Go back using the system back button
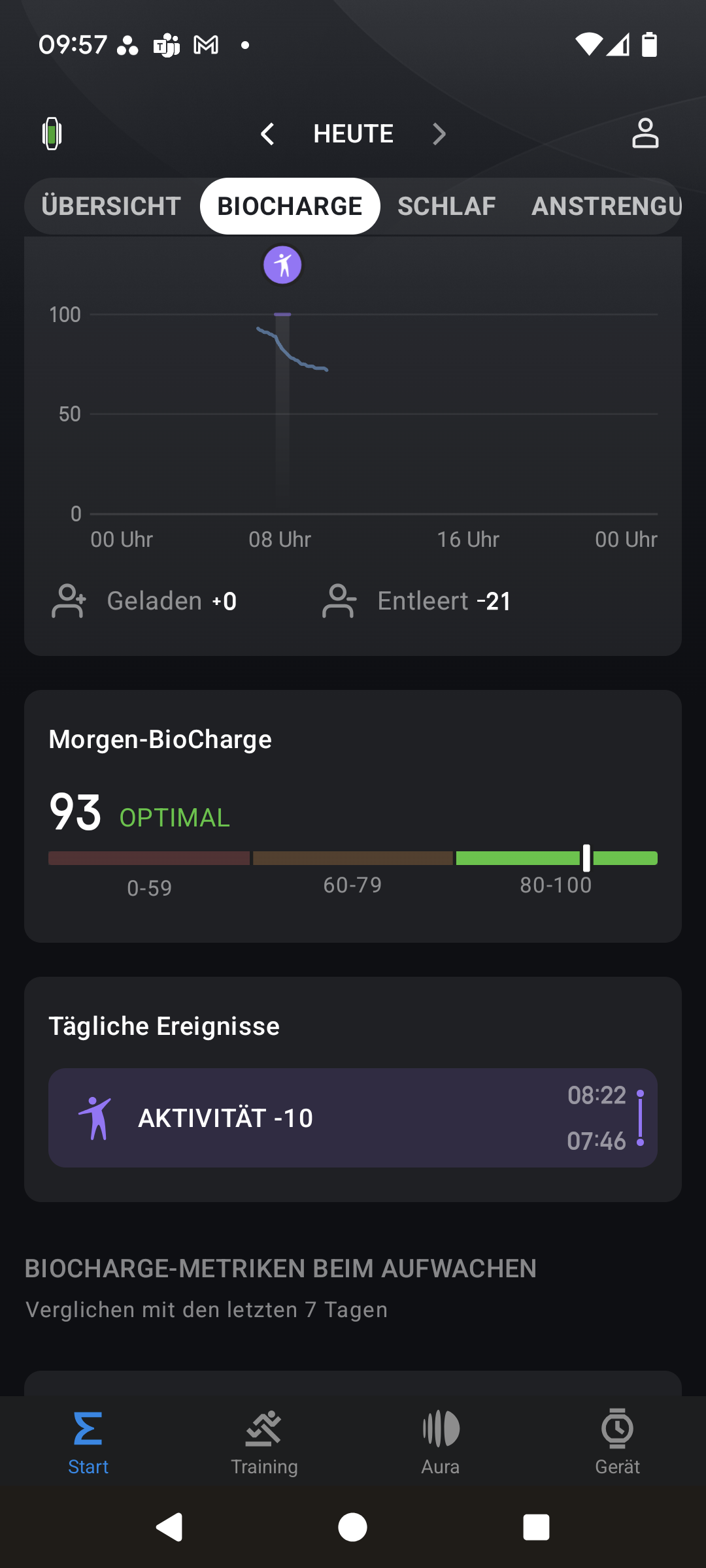The width and height of the screenshot is (706, 1568). 169,1527
